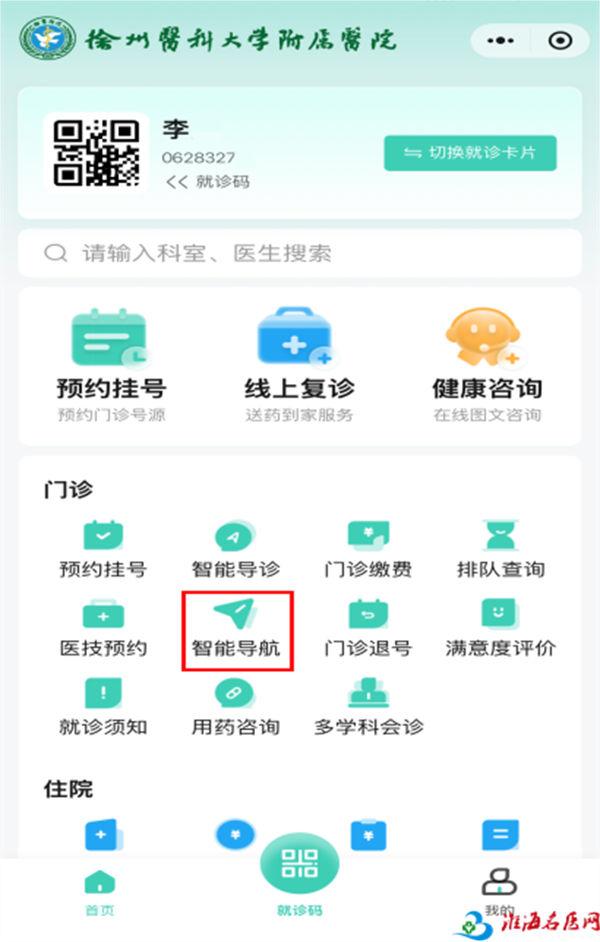Open 医技预约 booking
The height and width of the screenshot is (942, 600).
(103, 628)
